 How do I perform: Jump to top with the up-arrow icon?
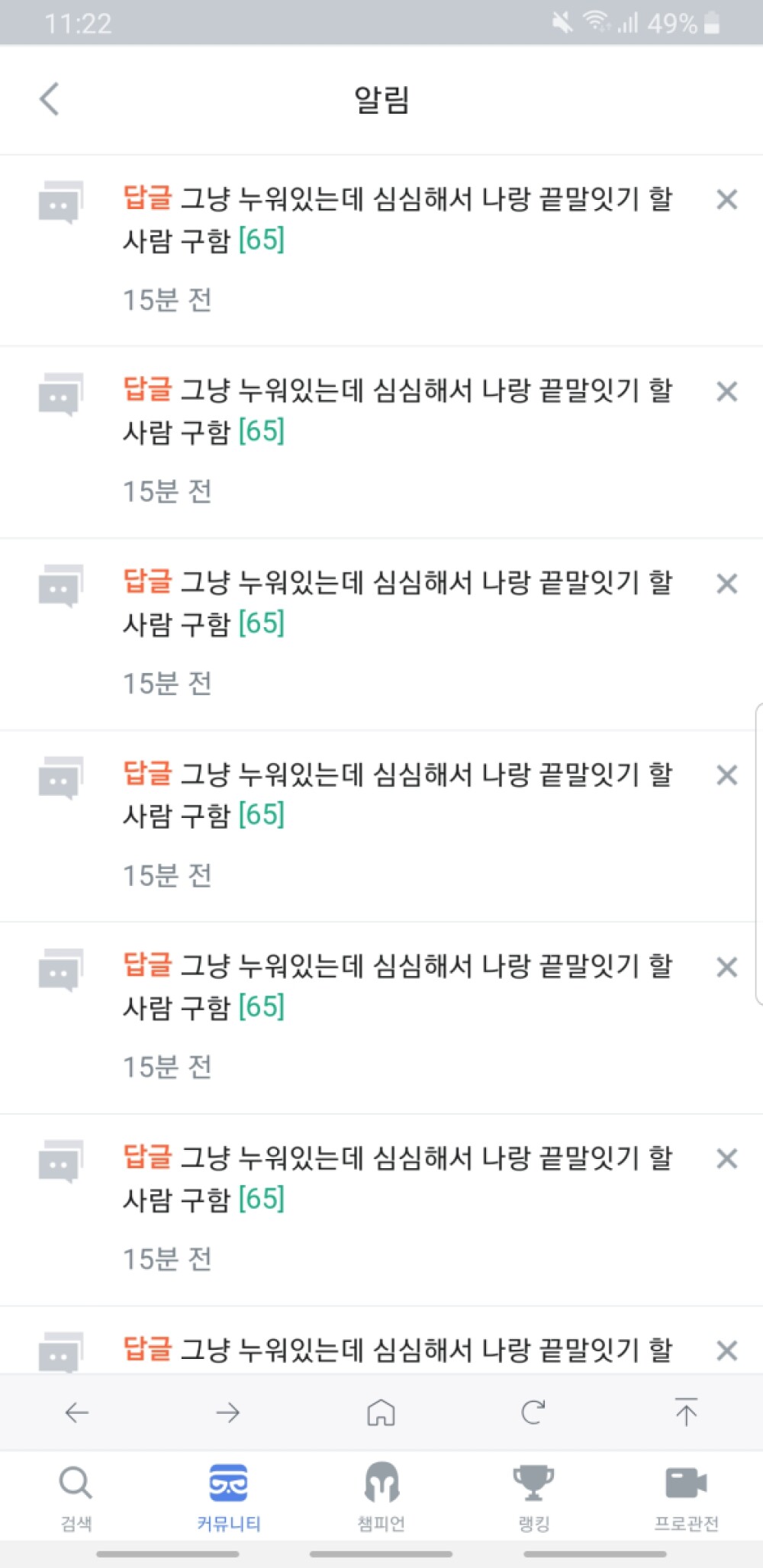point(686,1412)
